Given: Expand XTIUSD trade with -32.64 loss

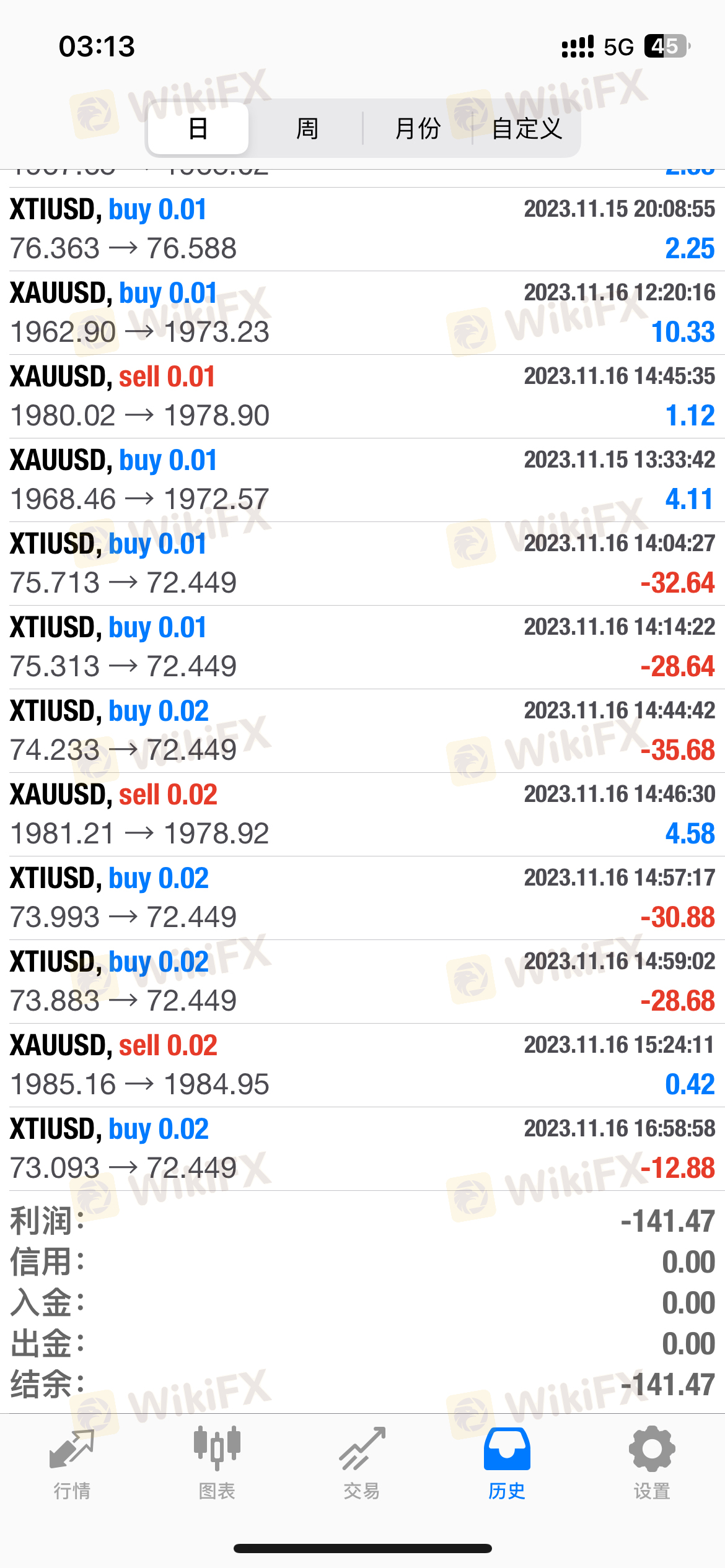Looking at the screenshot, I should (x=362, y=564).
